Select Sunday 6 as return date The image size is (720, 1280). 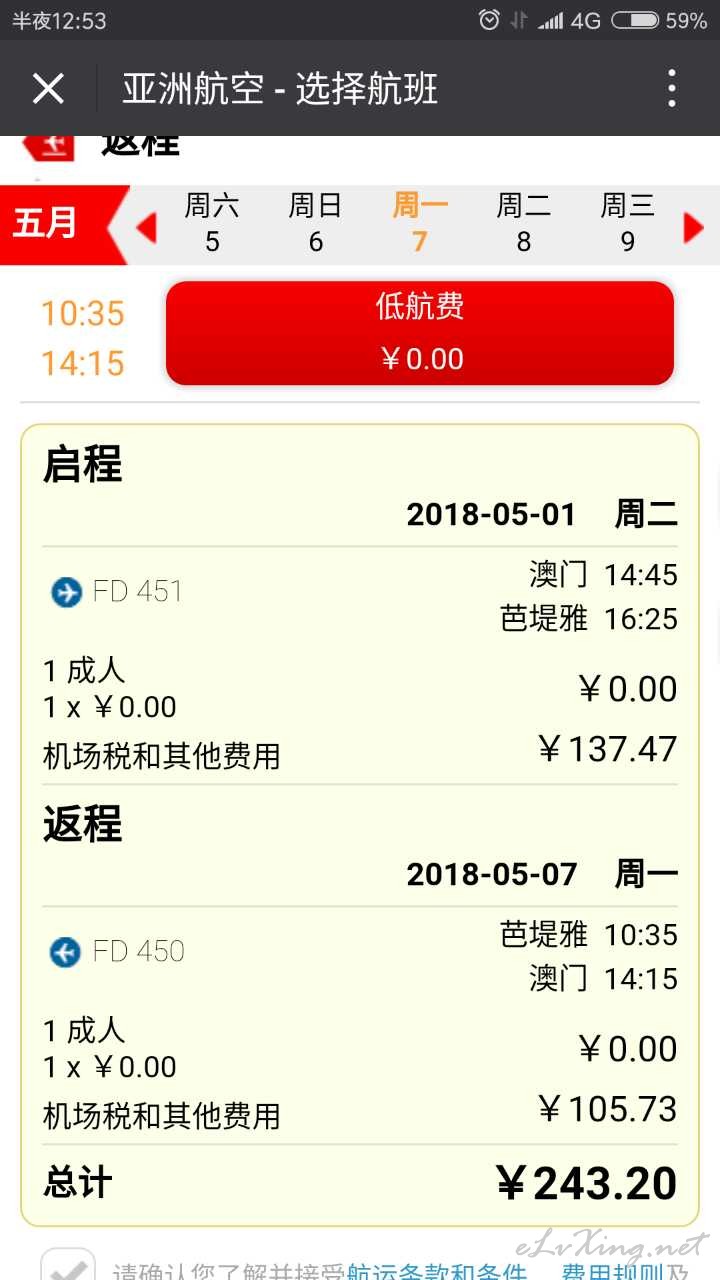tap(316, 224)
